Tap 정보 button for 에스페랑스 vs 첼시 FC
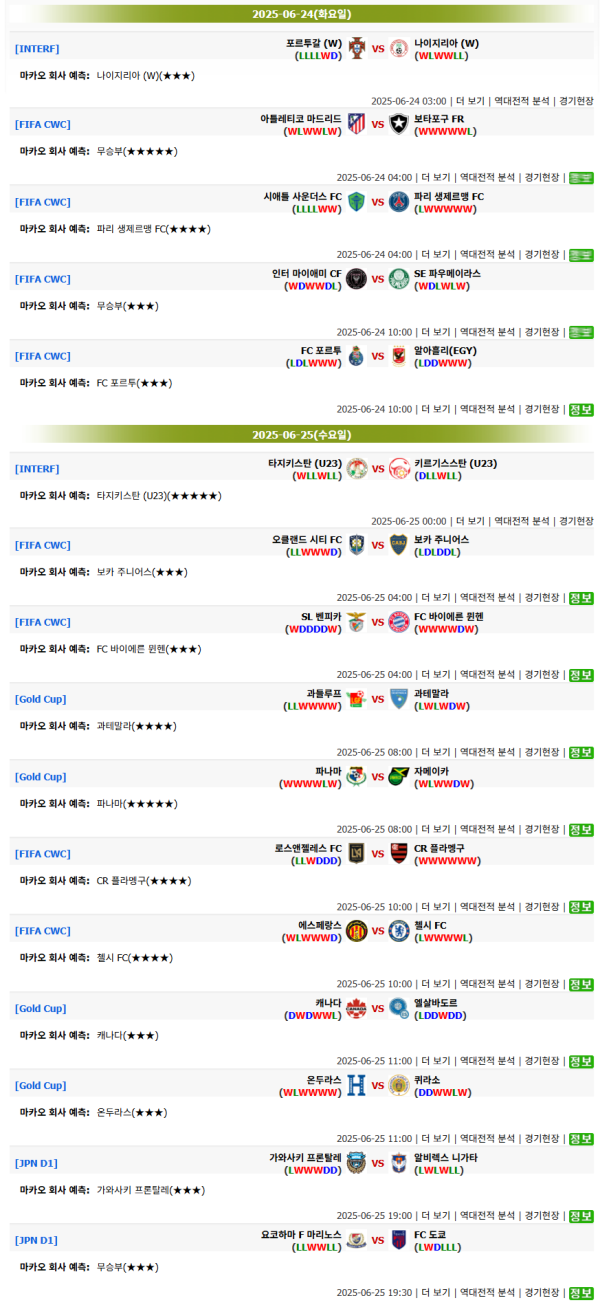Image resolution: width=600 pixels, height=1307 pixels. point(580,984)
